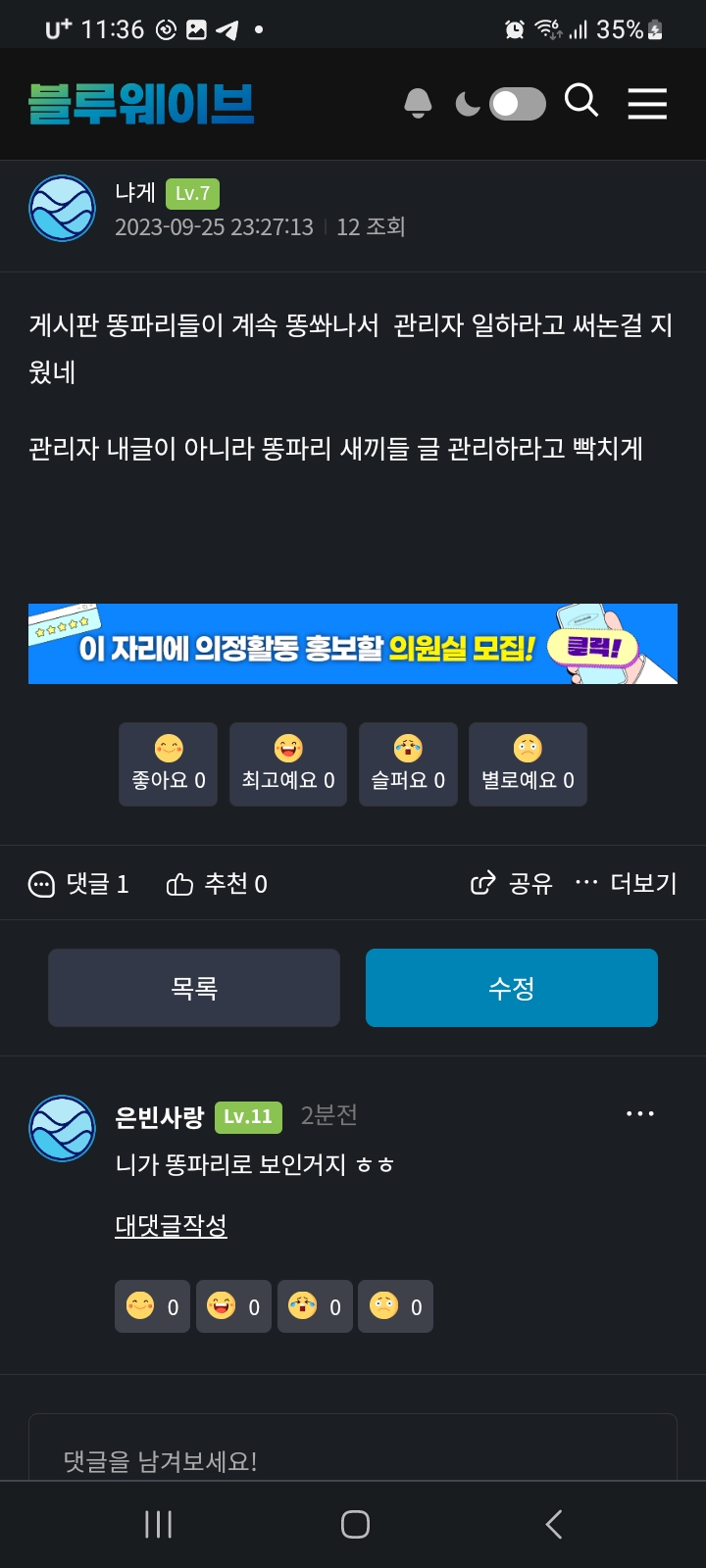Go back using the system back button
This screenshot has height=1568, width=706.
(x=553, y=1524)
